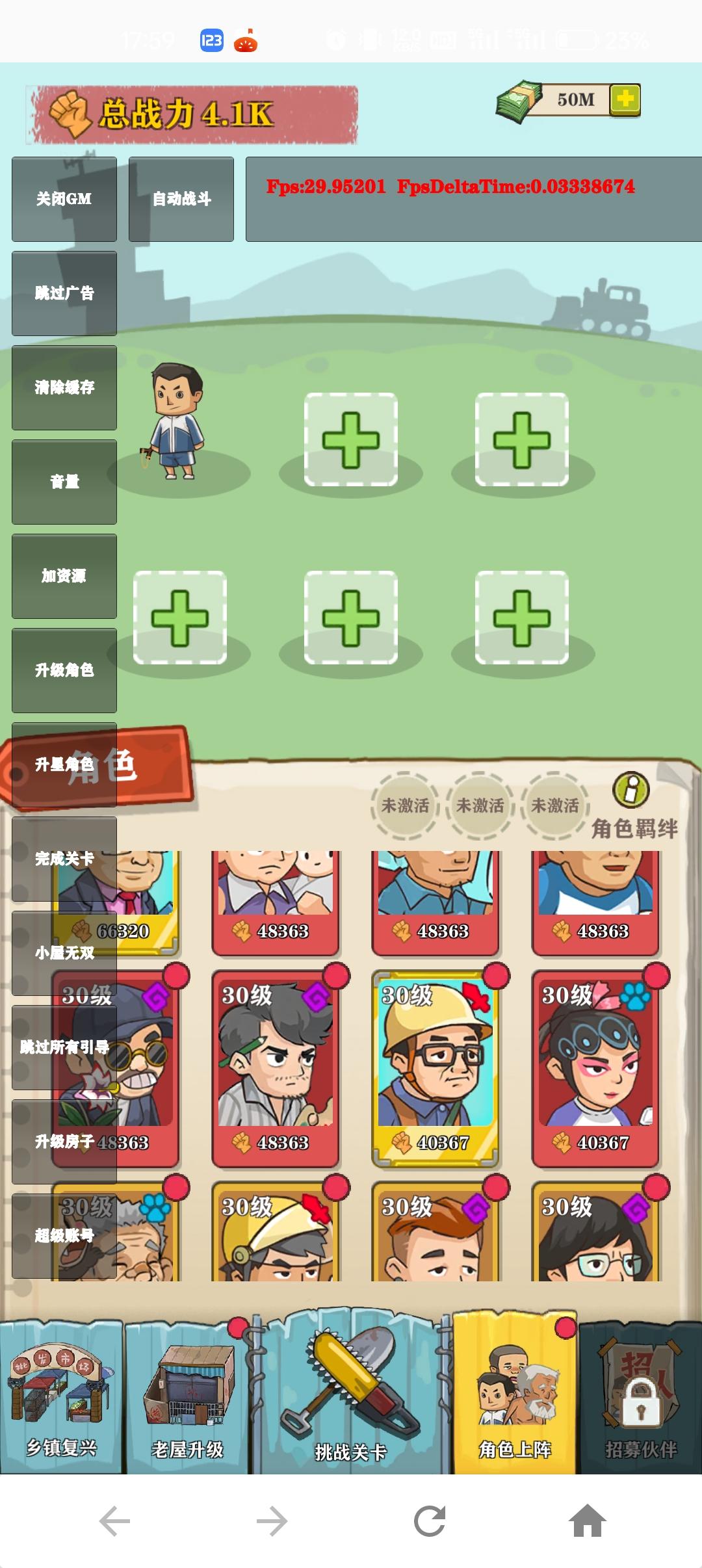The height and width of the screenshot is (1568, 702).
Task: Tap the 超级账号 button
Action: (x=64, y=1236)
